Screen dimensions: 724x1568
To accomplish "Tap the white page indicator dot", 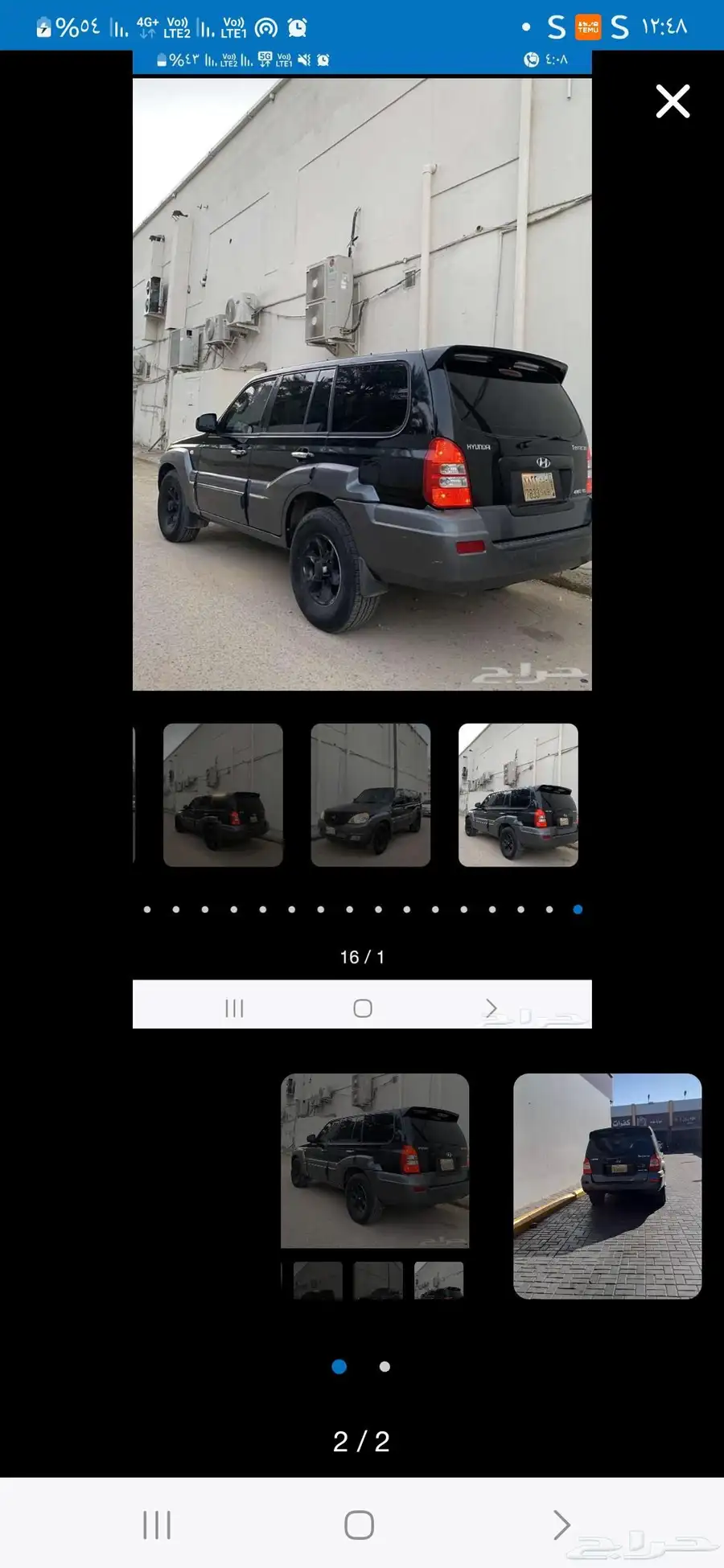I will coord(385,1366).
